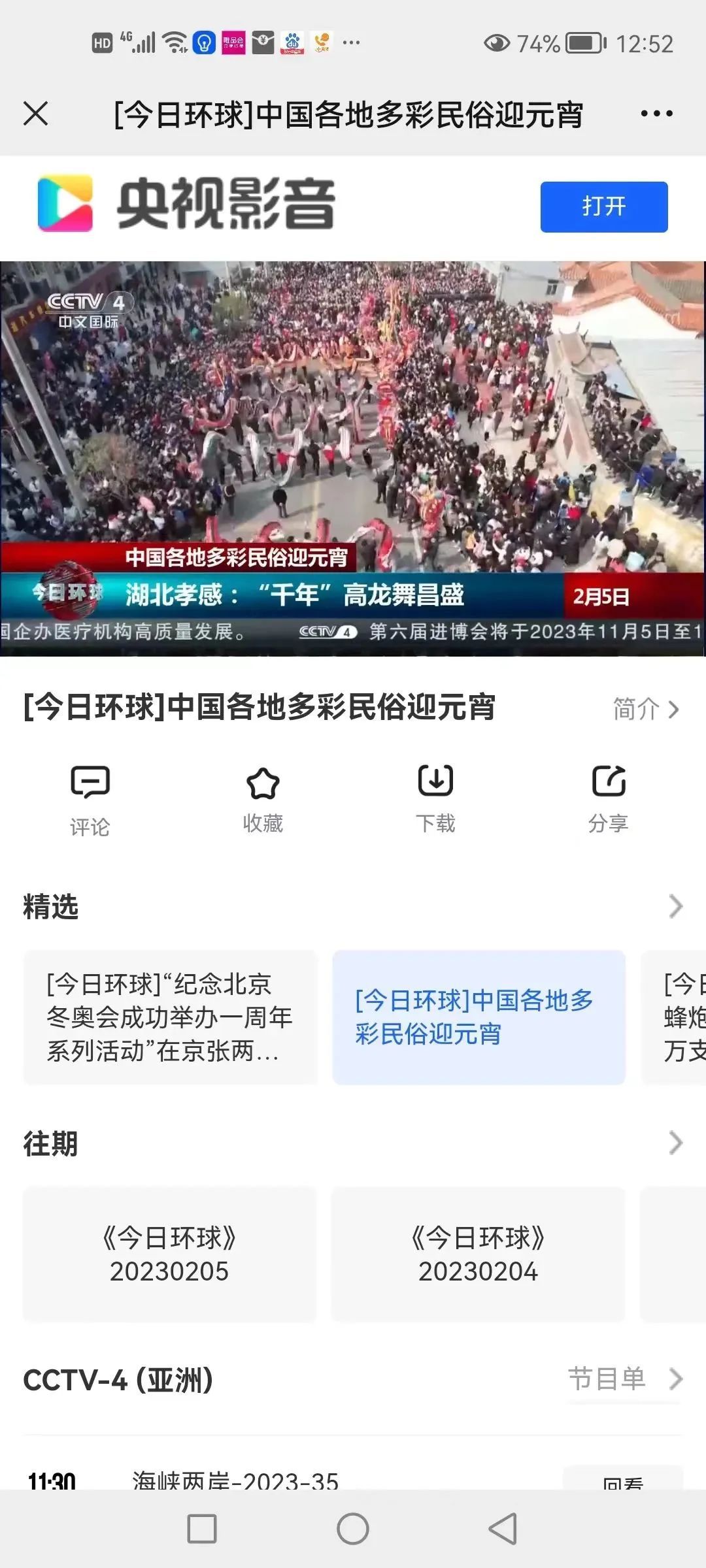Expand the 精选 section
This screenshot has height=1568, width=706.
coord(675,906)
